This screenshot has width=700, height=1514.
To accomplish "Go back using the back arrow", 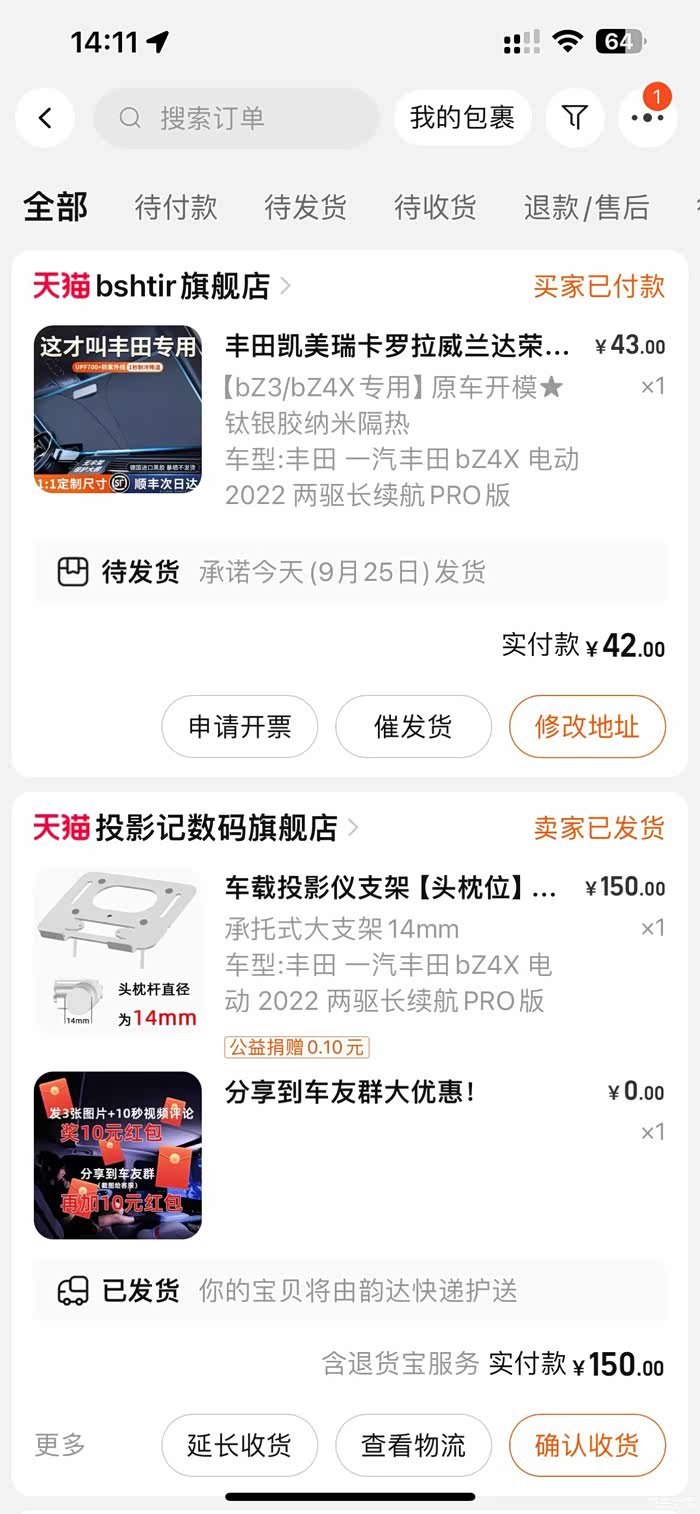I will 45,118.
